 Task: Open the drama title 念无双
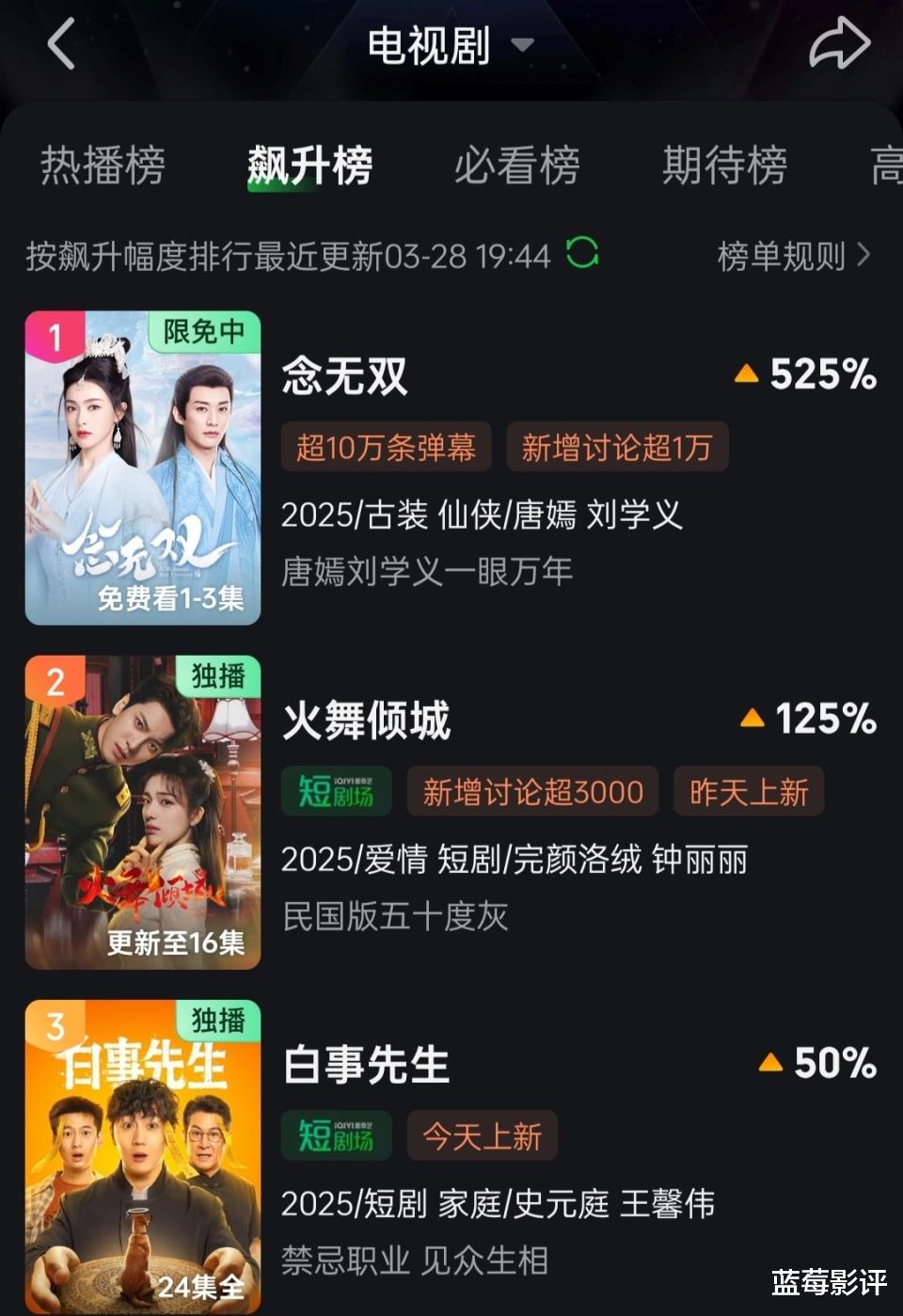point(343,377)
